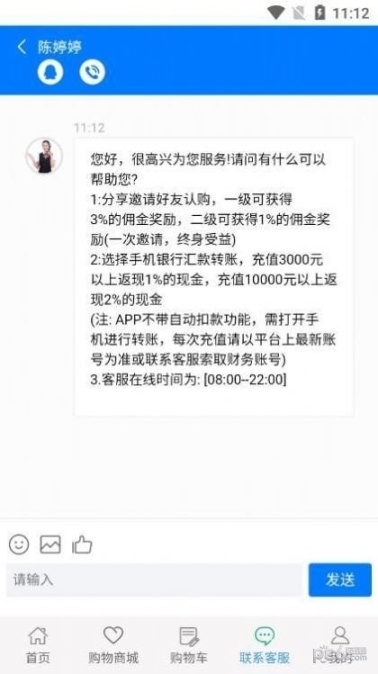Send the message with 发送
378x674 pixels.
[x=340, y=579]
